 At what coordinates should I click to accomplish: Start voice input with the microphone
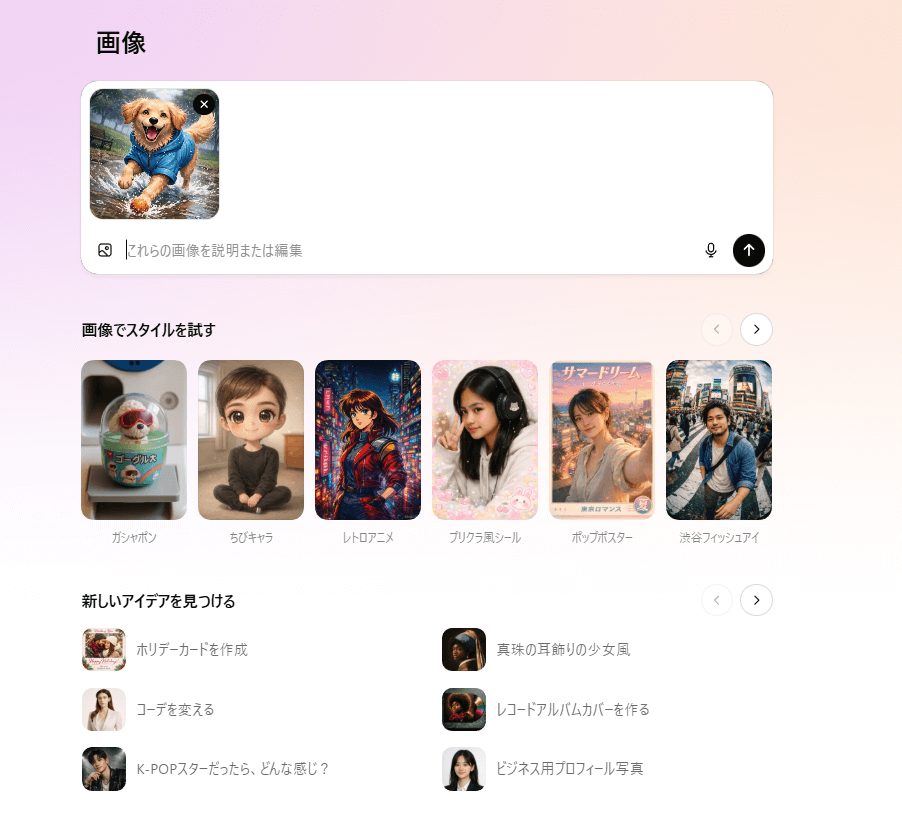tap(711, 250)
